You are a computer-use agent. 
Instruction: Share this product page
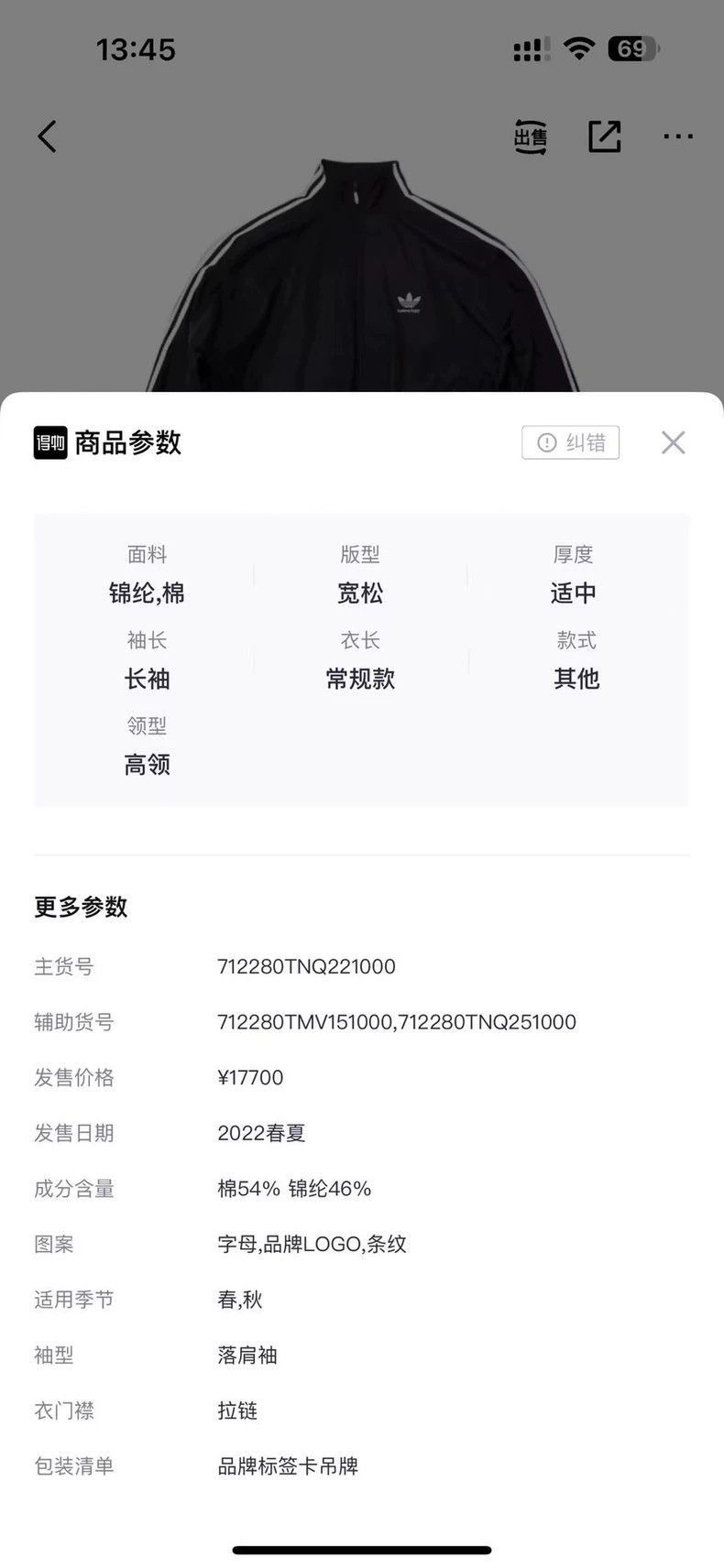605,136
